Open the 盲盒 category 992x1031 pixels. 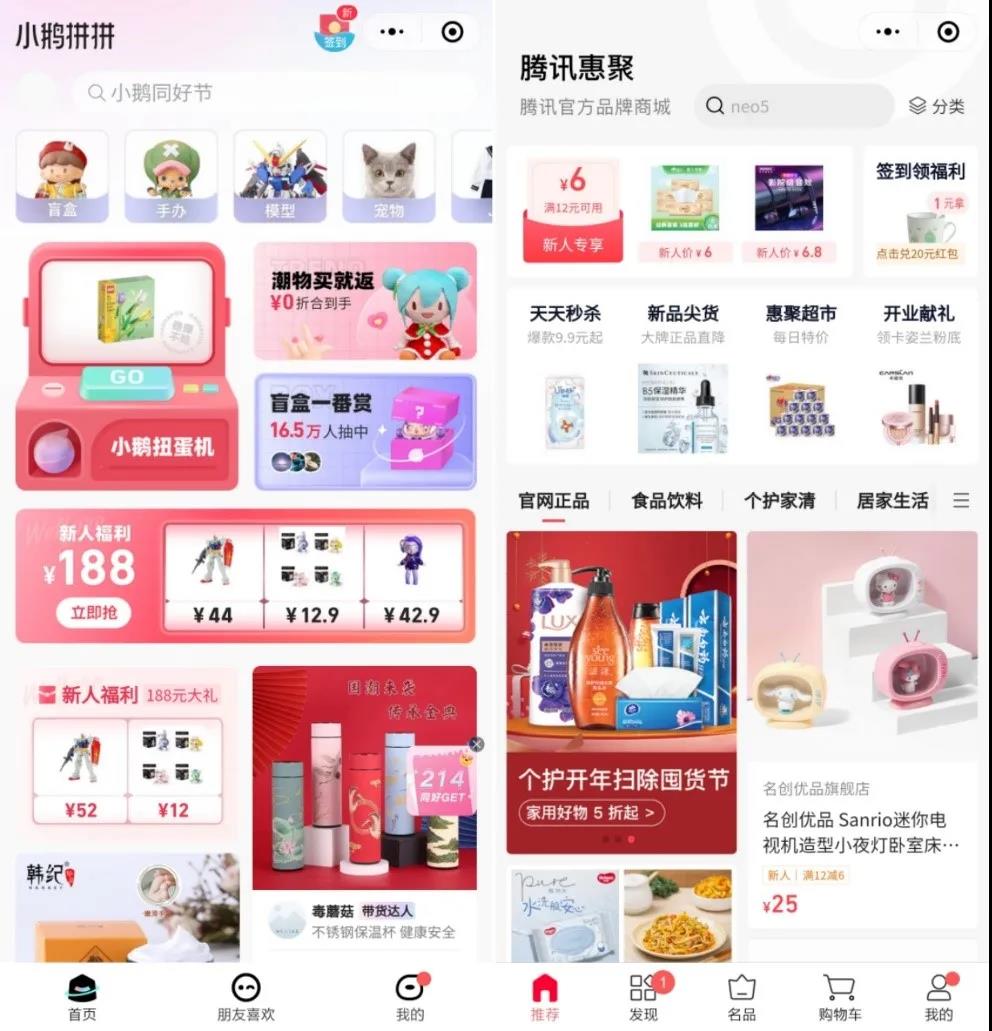tap(62, 177)
